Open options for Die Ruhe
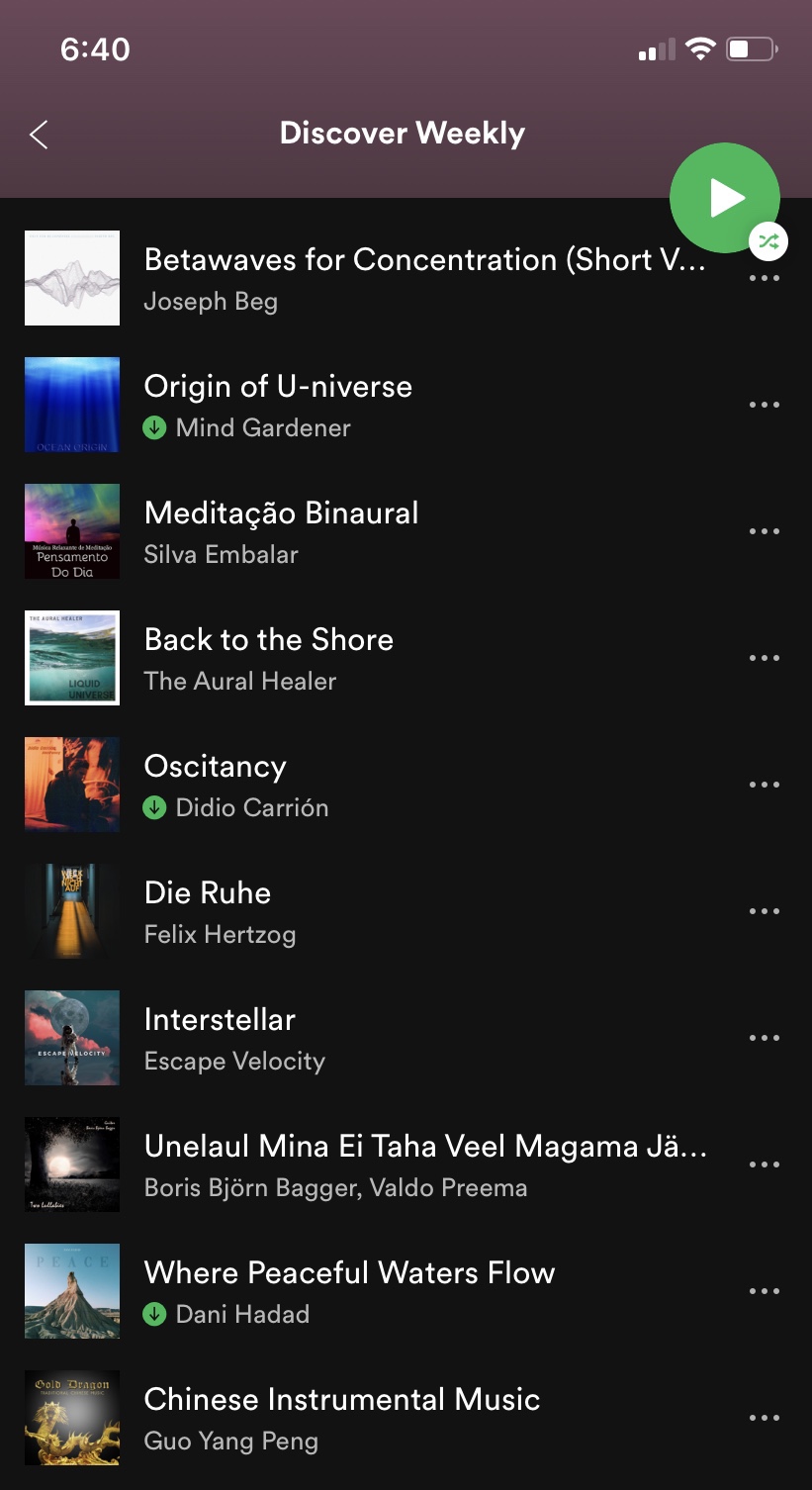This screenshot has width=812, height=1490. coord(764,912)
